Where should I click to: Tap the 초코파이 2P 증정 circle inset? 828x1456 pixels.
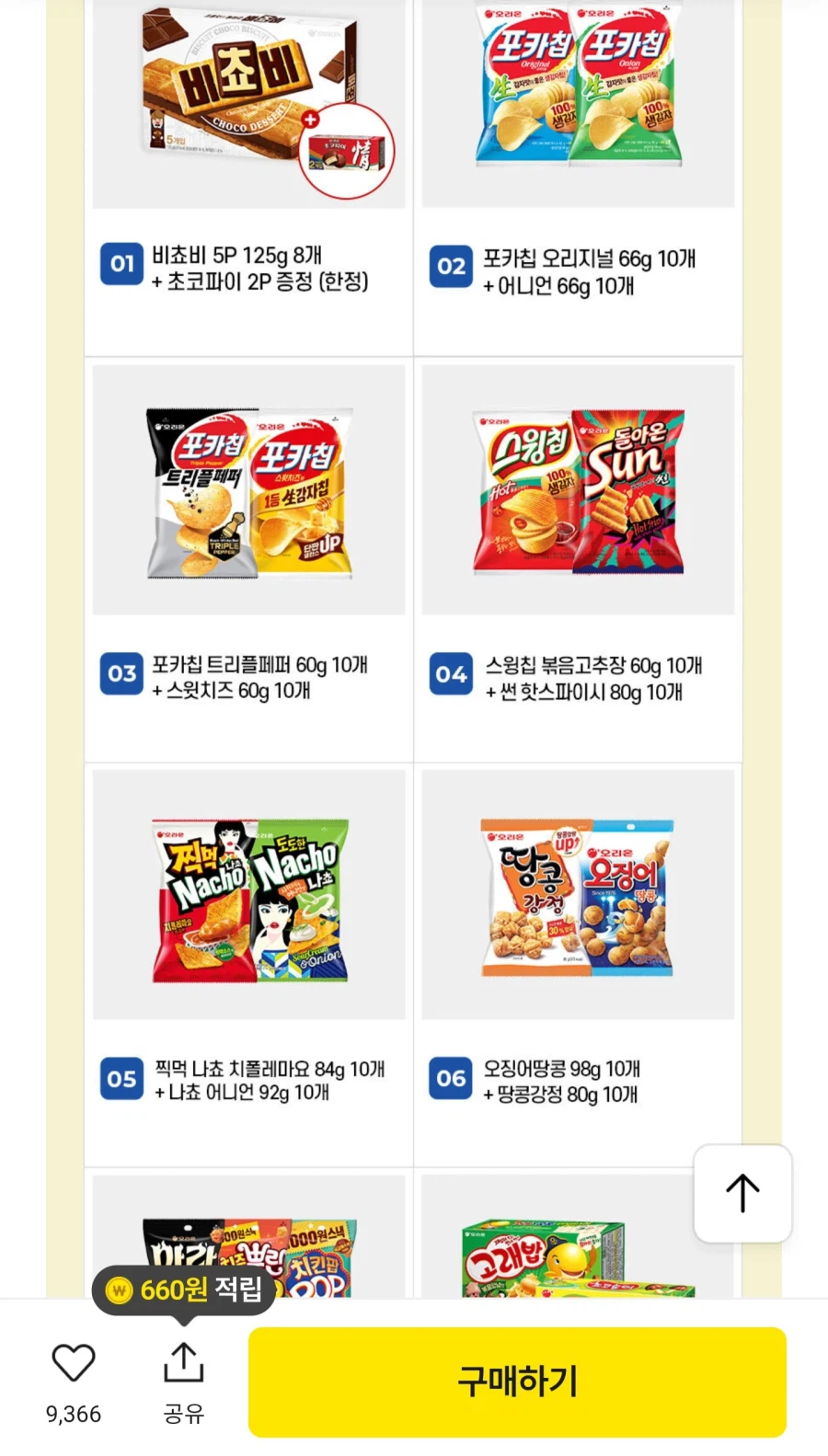click(347, 152)
